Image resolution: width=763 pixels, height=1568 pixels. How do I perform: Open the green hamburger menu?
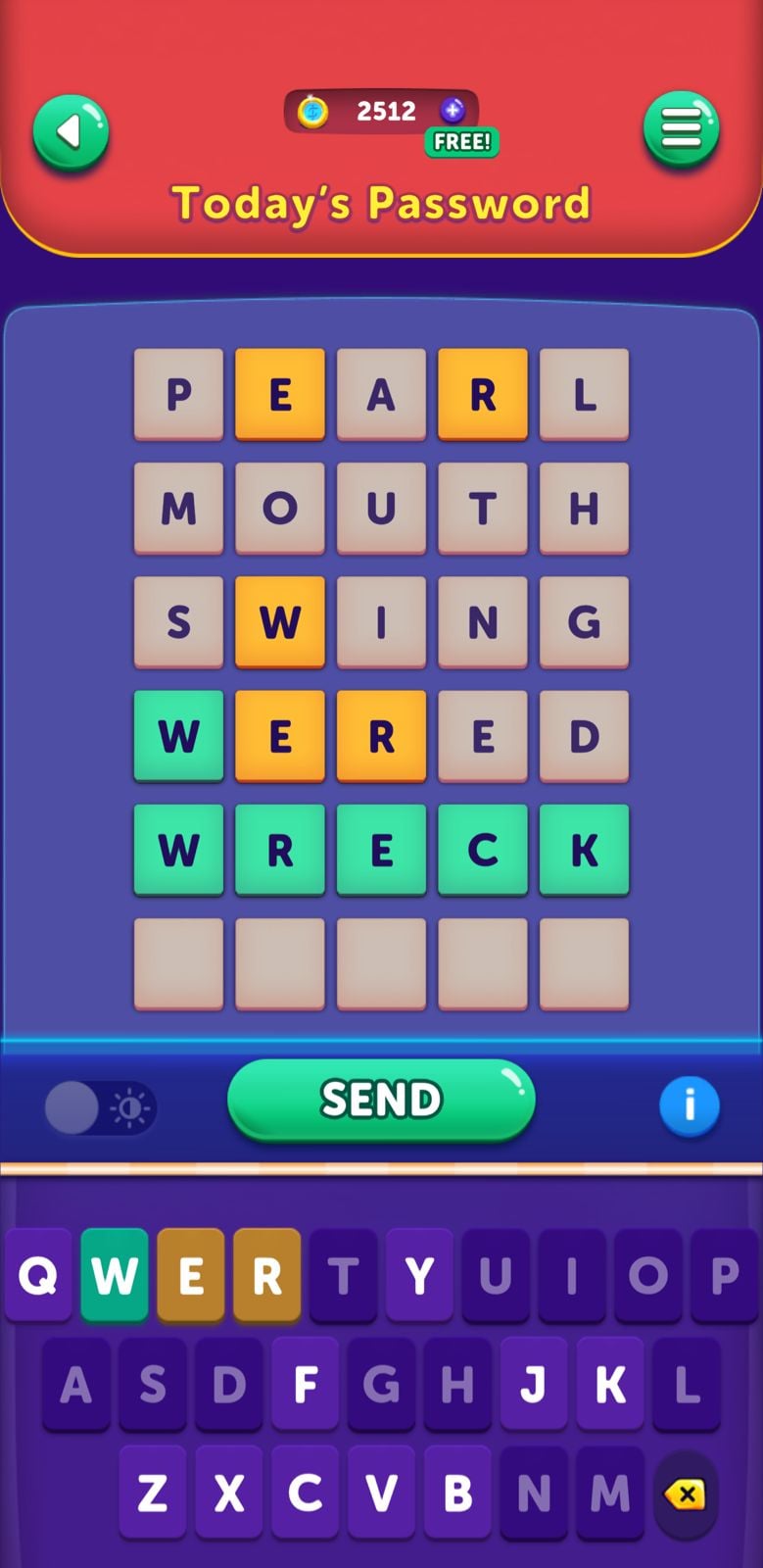coord(681,128)
